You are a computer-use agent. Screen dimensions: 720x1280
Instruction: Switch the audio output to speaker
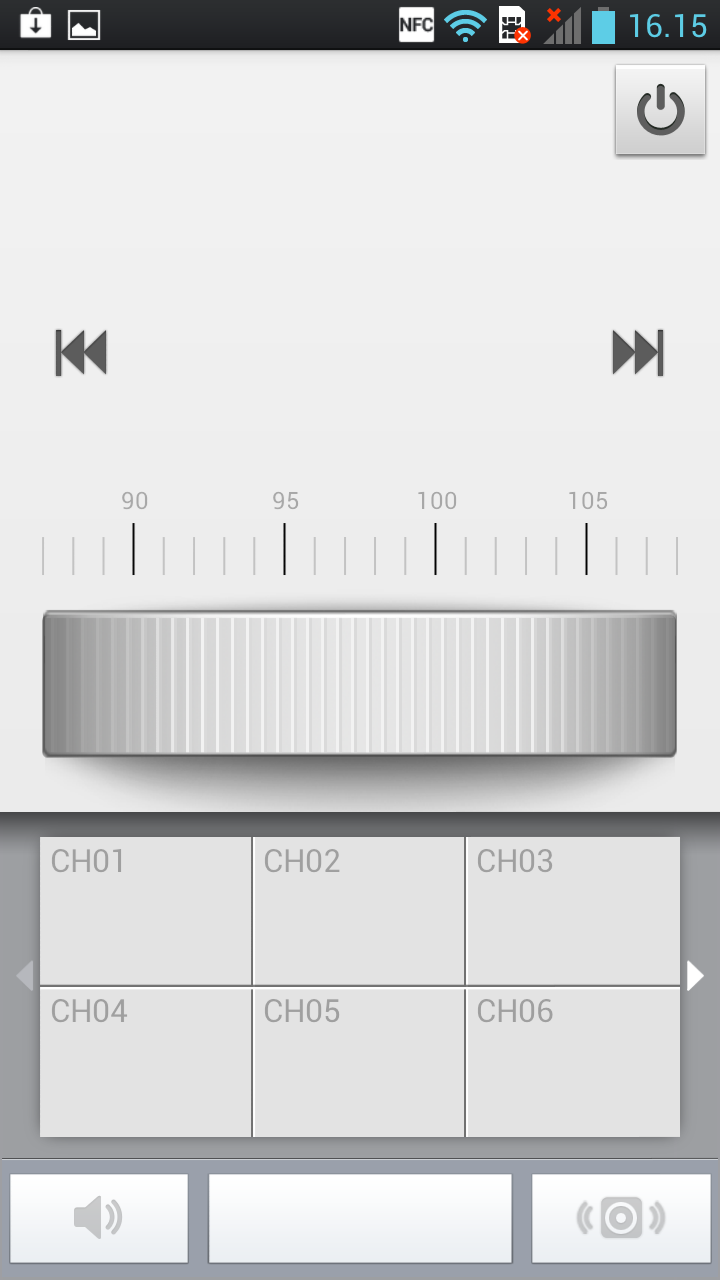tap(621, 1218)
